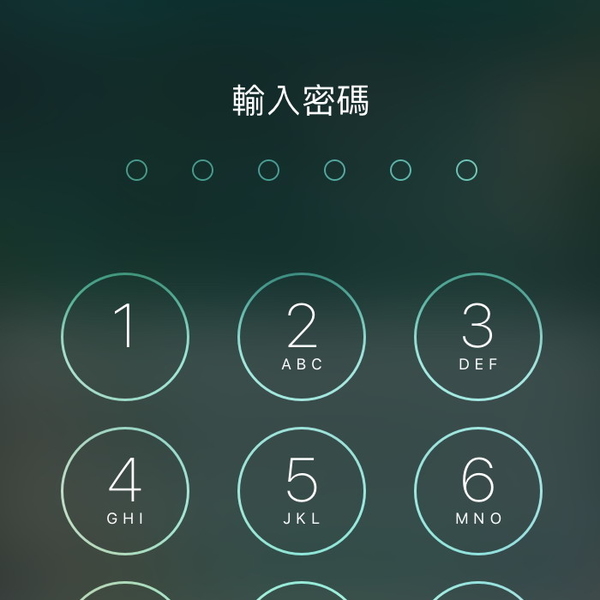The image size is (600, 600).
Task: Tap the 6 MNO key
Action: 478,490
